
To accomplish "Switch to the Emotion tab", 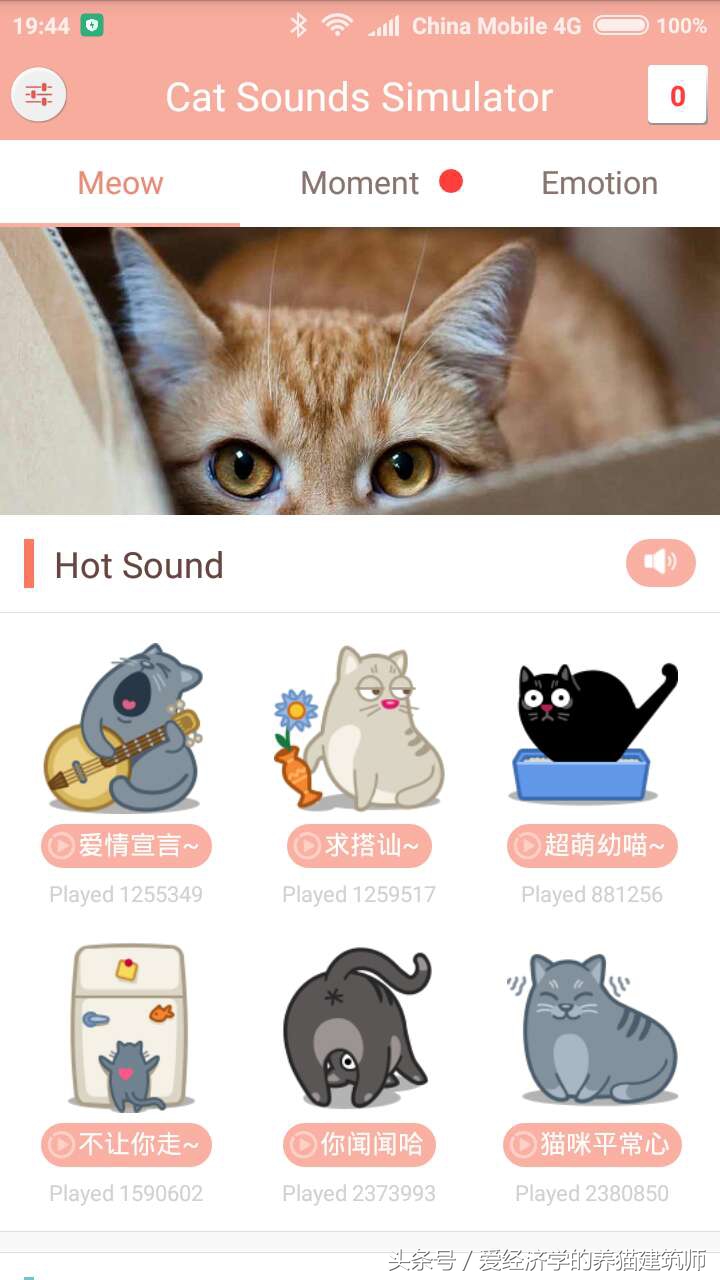I will 599,182.
